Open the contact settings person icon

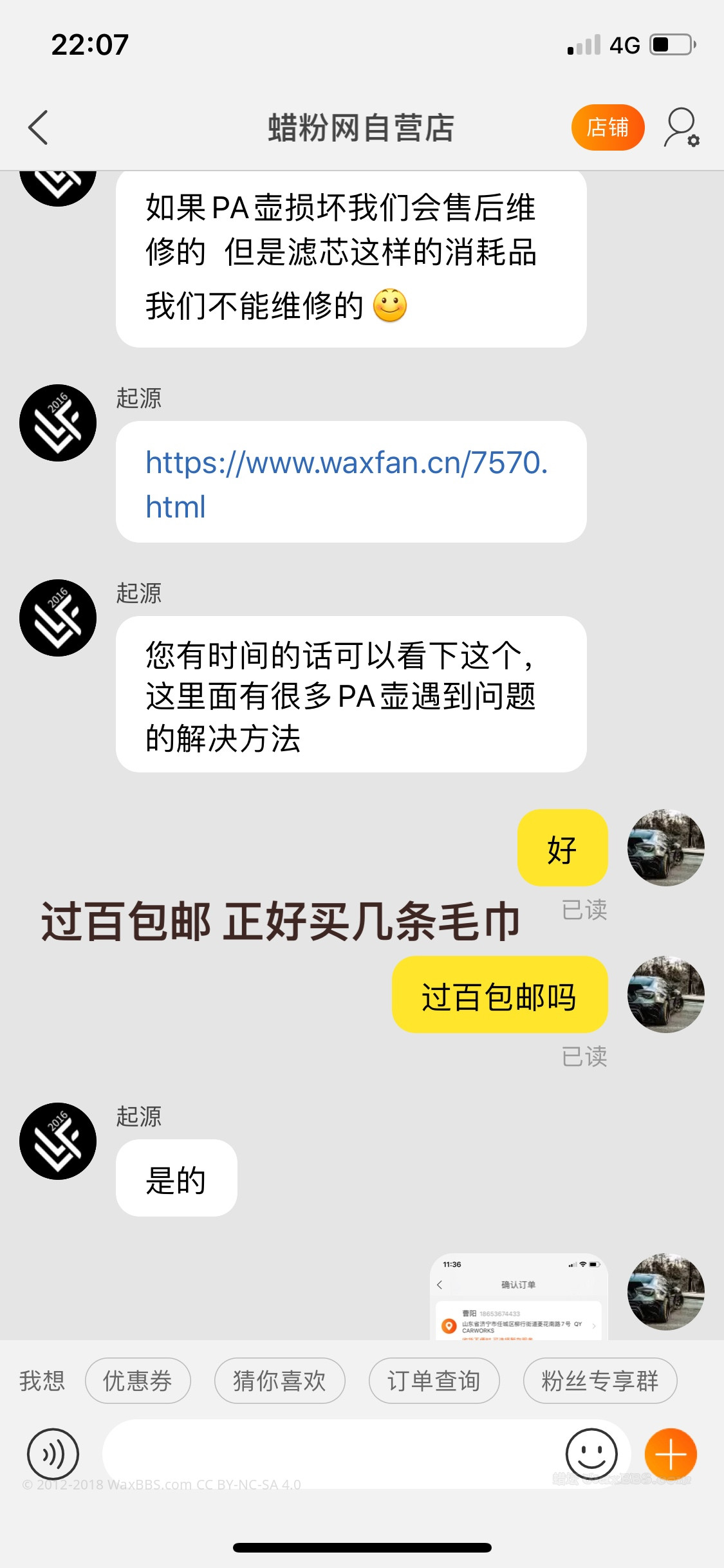point(681,127)
